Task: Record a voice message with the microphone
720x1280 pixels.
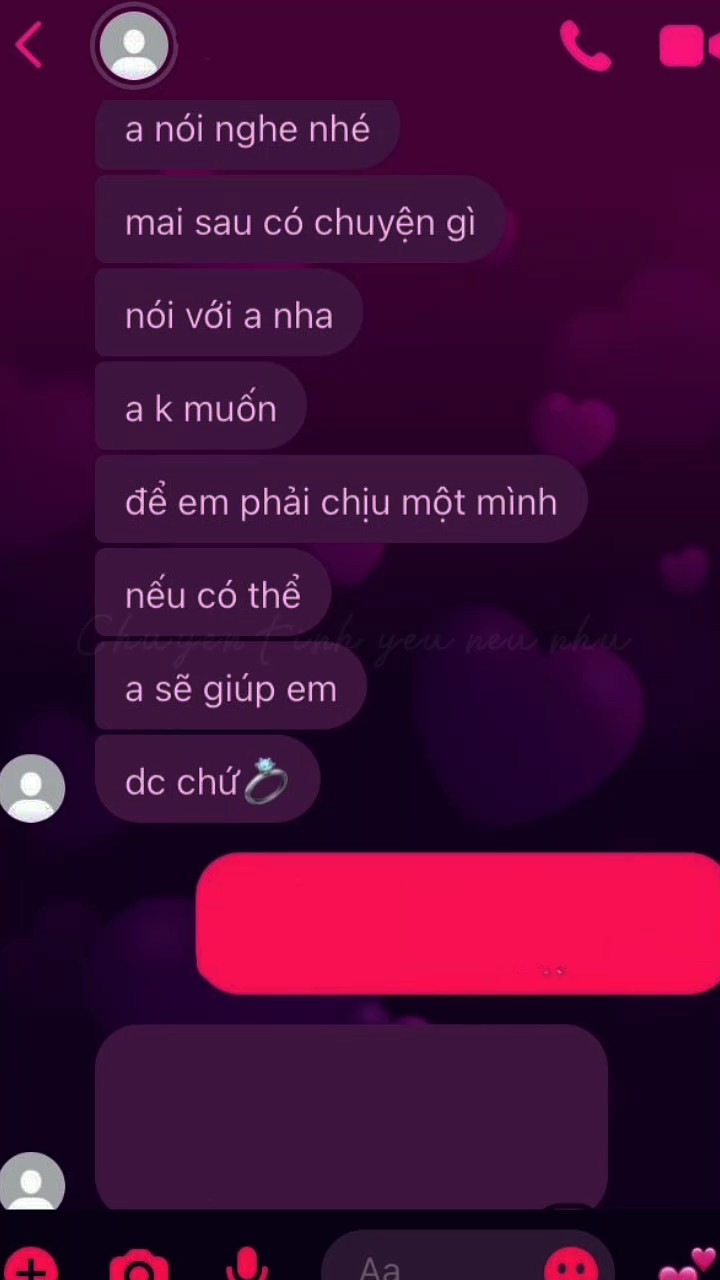Action: 247,1264
